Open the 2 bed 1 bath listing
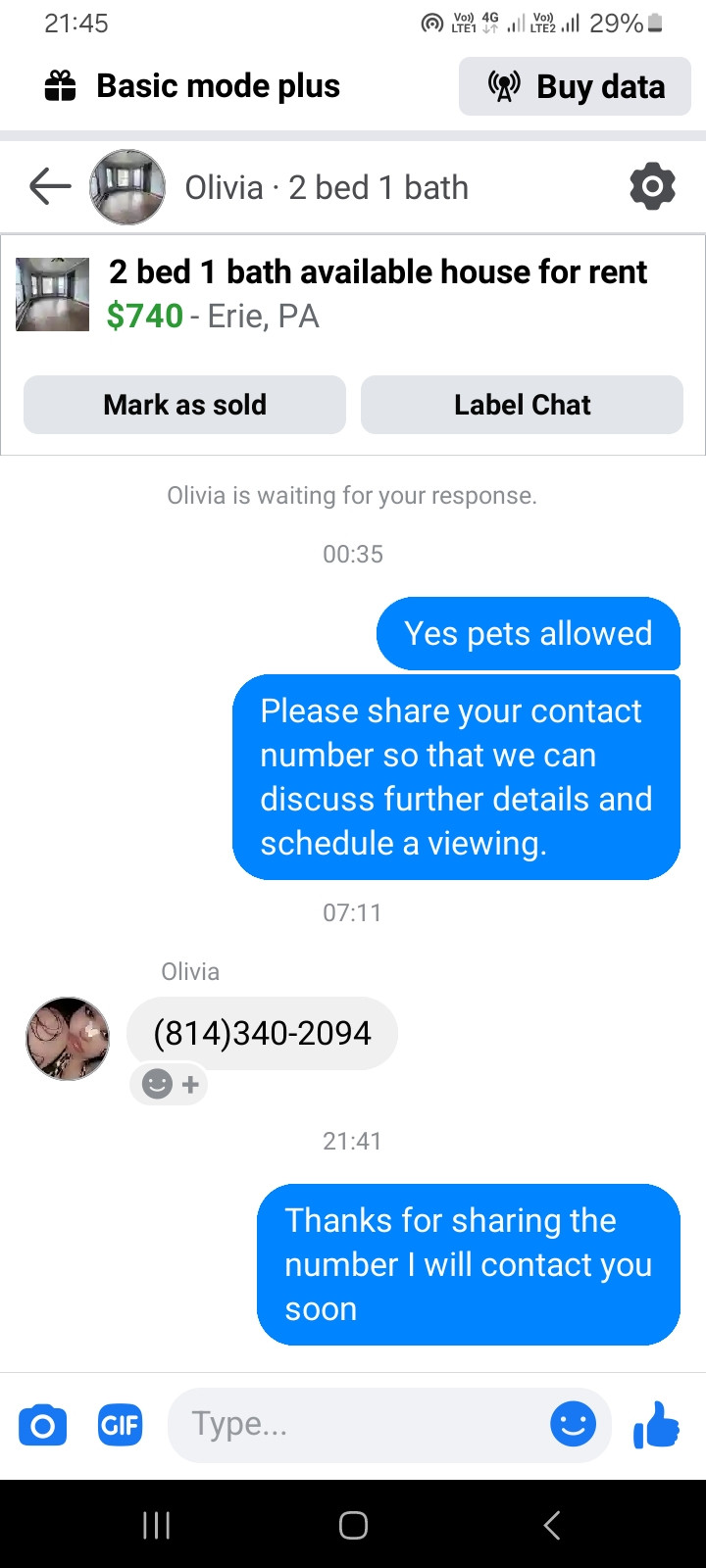The image size is (706, 1568). point(378,292)
